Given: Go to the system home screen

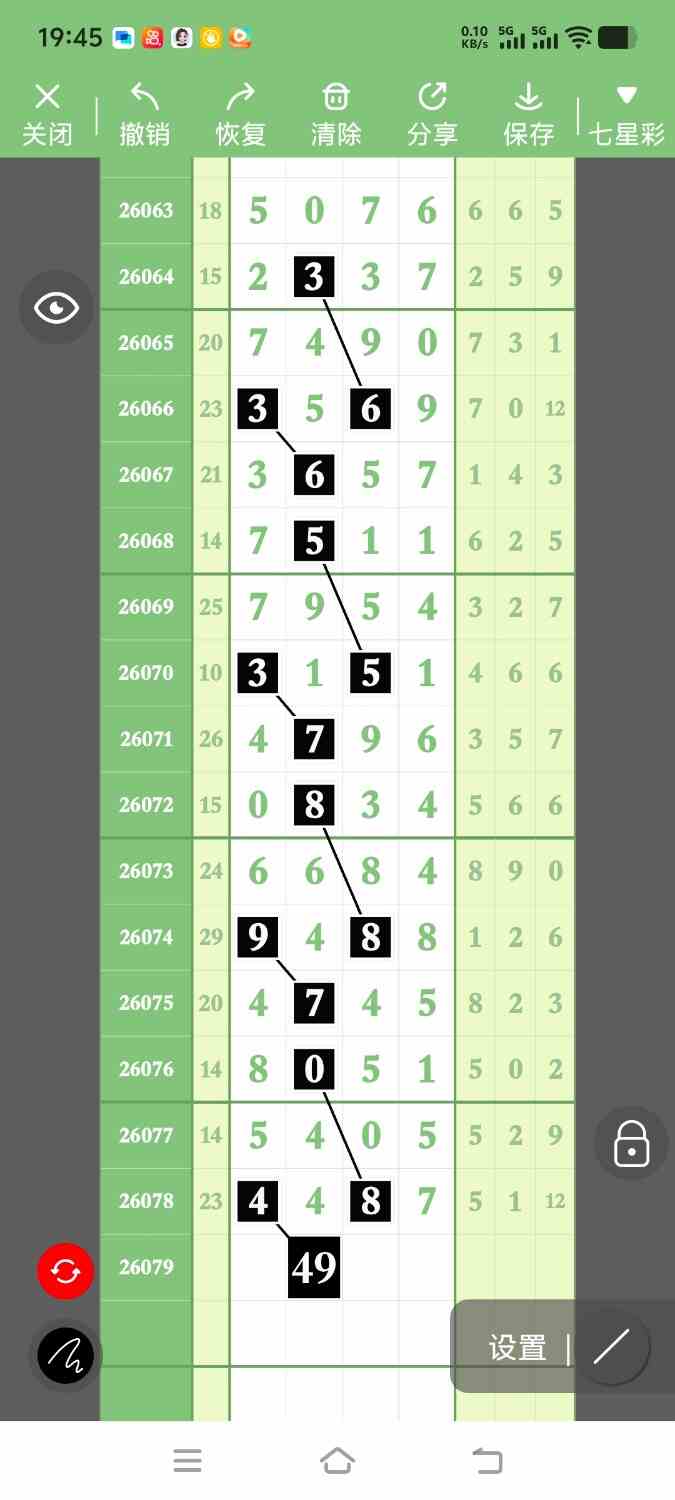Looking at the screenshot, I should tap(337, 1461).
